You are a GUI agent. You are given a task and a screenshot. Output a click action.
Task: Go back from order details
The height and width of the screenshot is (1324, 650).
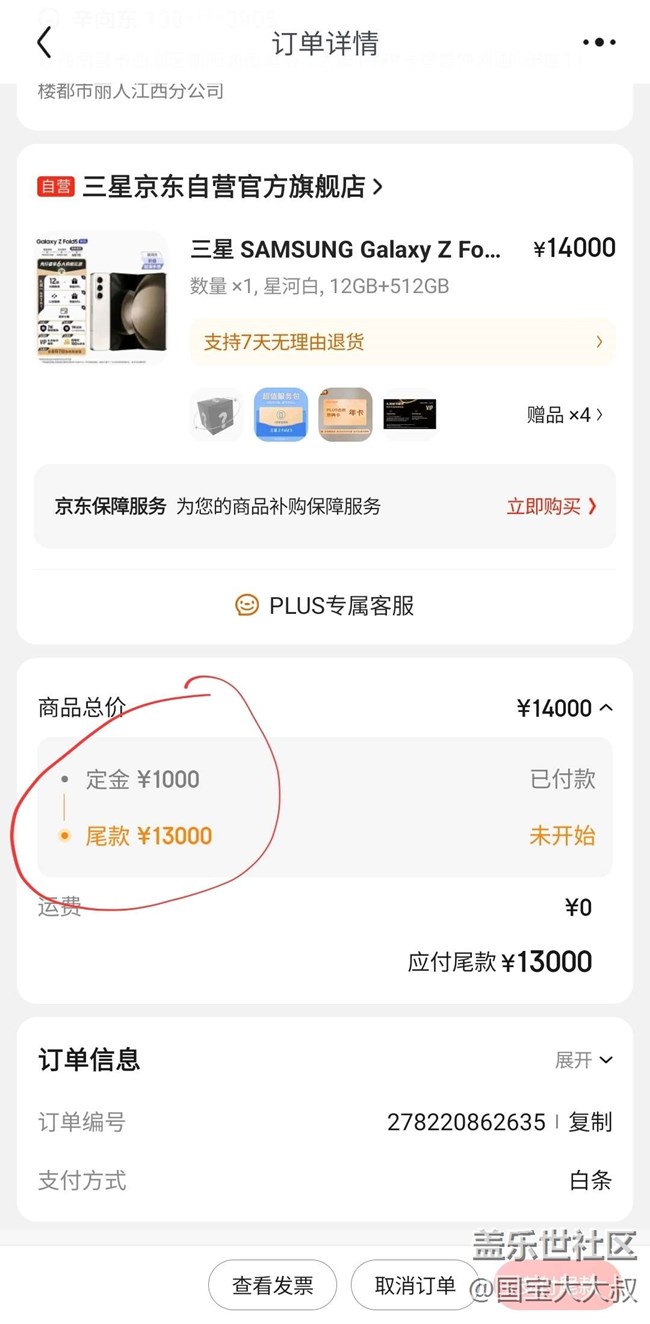pos(44,43)
